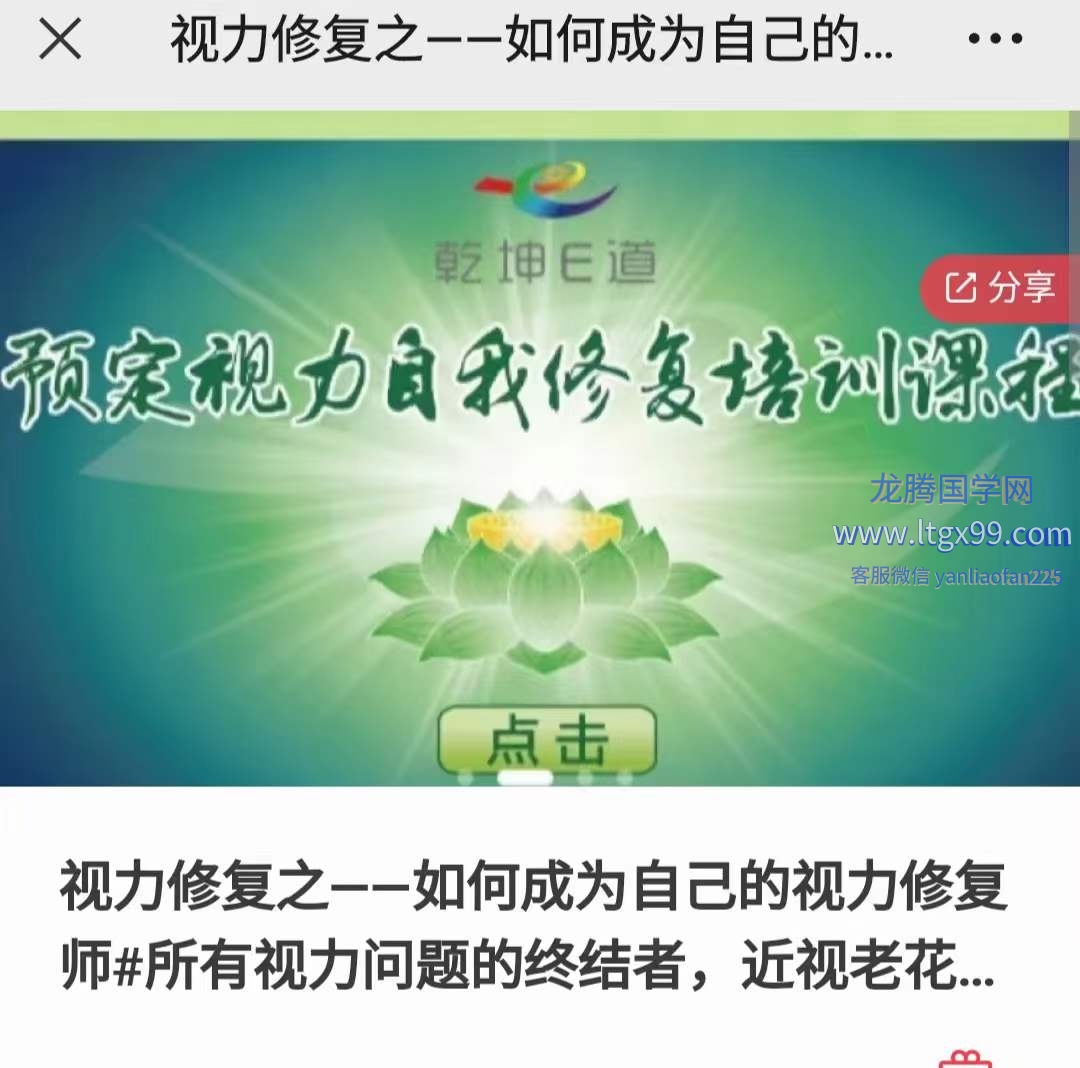Close the web page with X

[59, 41]
